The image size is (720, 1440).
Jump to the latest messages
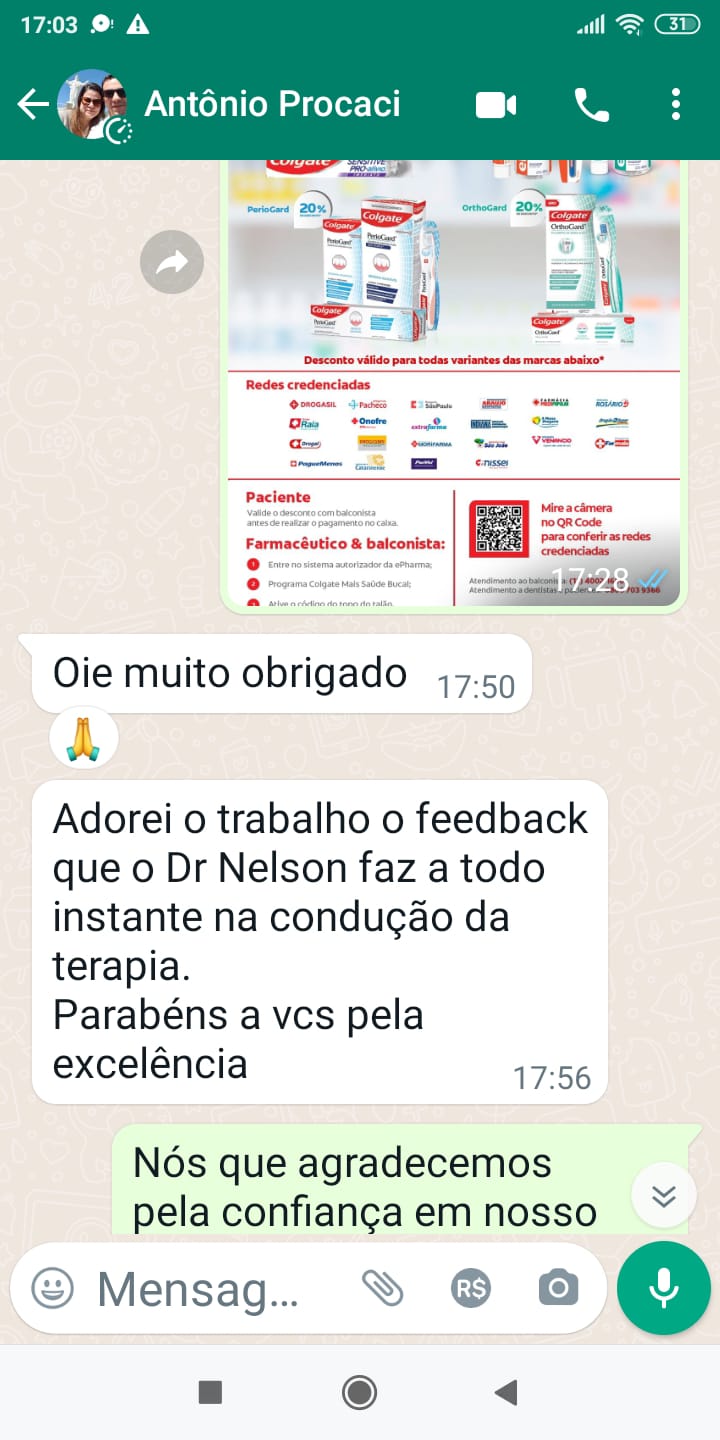coord(663,1195)
